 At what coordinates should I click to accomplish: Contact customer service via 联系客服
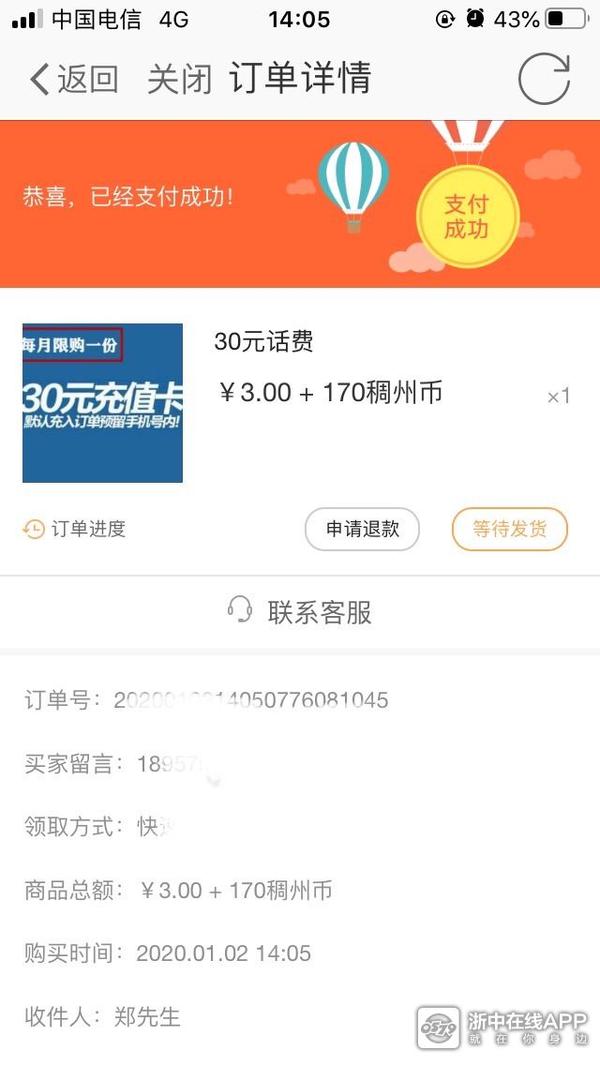click(300, 612)
